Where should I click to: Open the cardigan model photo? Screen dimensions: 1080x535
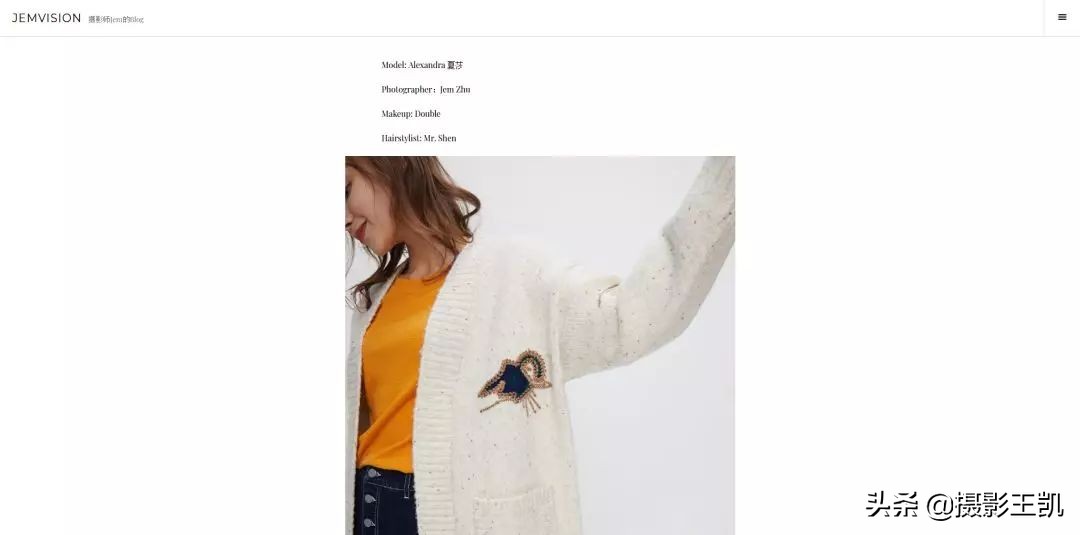[x=540, y=345]
